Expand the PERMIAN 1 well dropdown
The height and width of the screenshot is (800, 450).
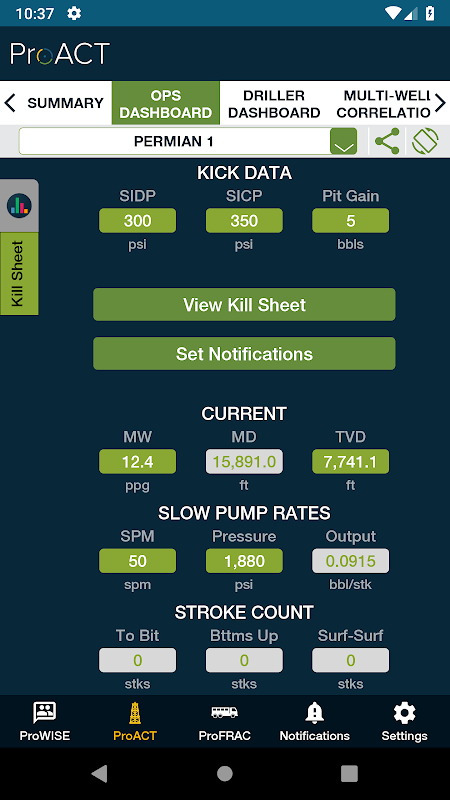(343, 141)
